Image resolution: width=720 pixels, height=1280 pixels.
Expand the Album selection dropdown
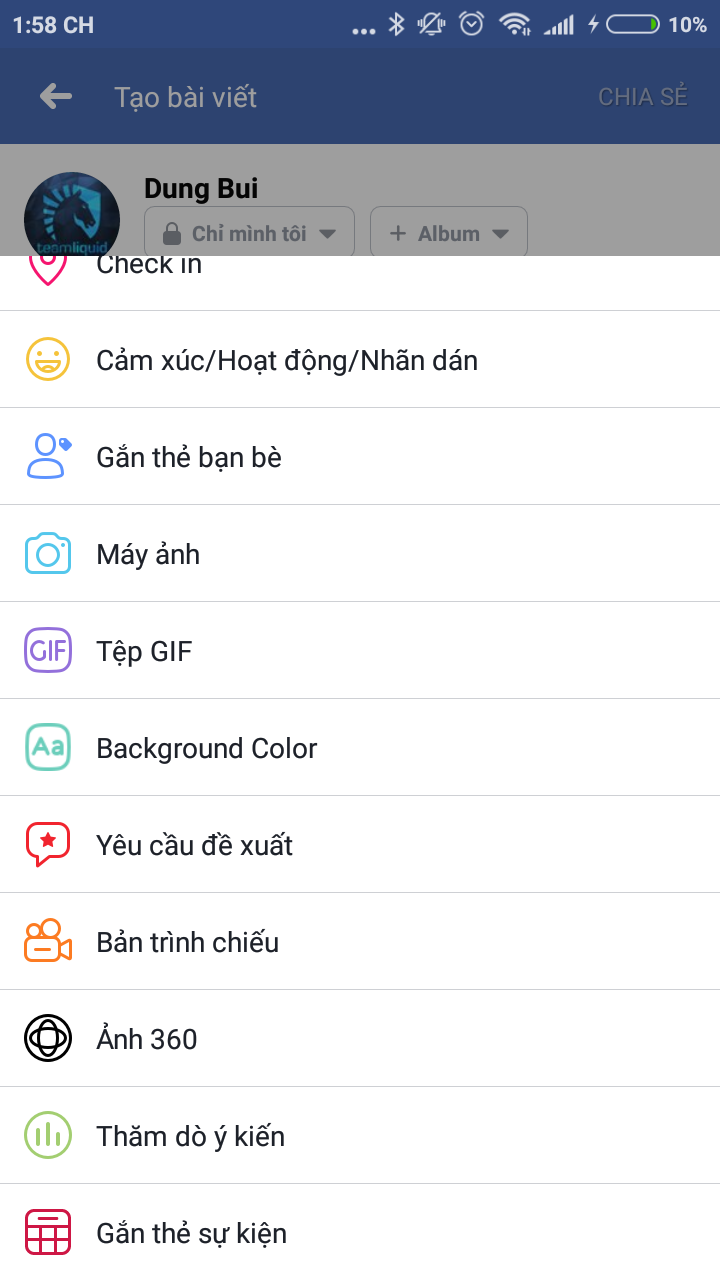point(448,231)
